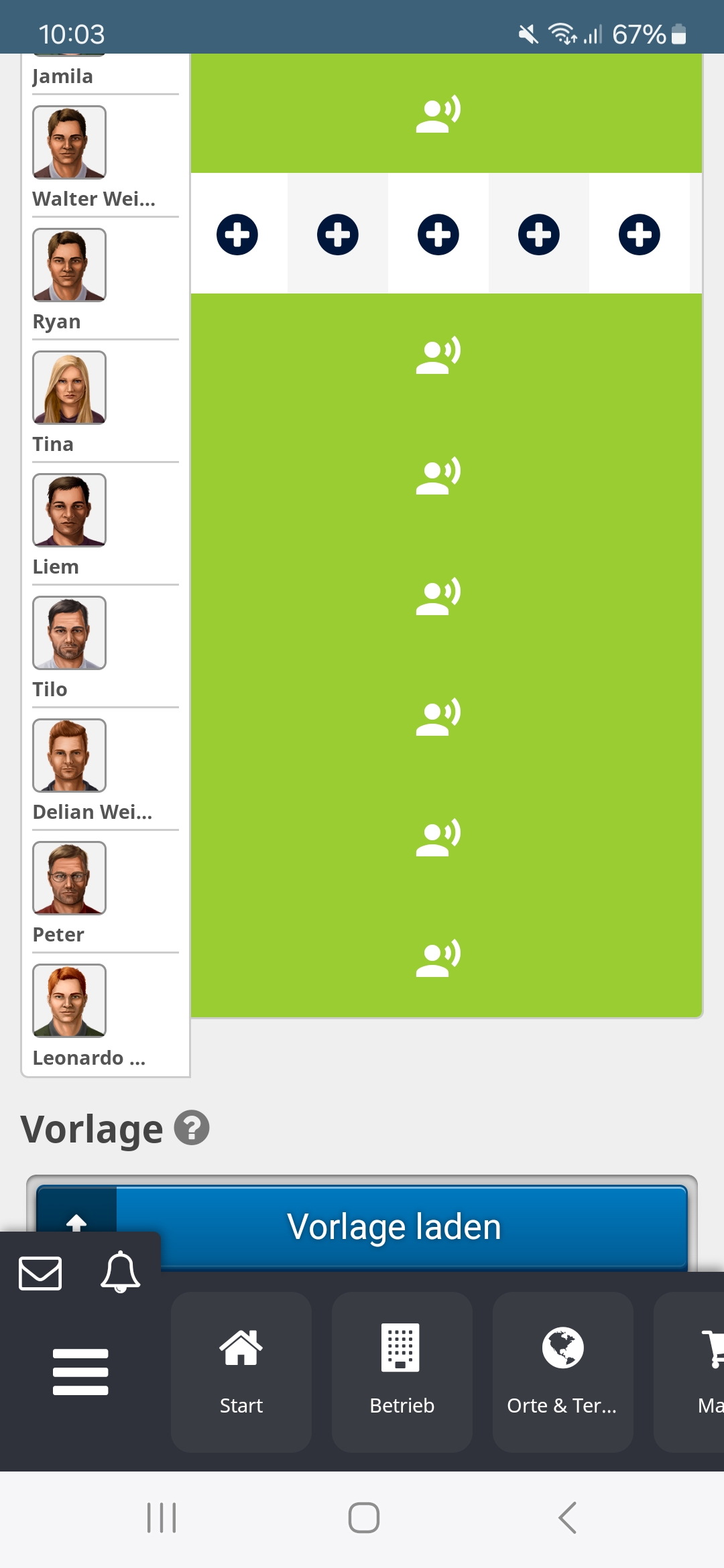Go back with the system back button

567,1518
